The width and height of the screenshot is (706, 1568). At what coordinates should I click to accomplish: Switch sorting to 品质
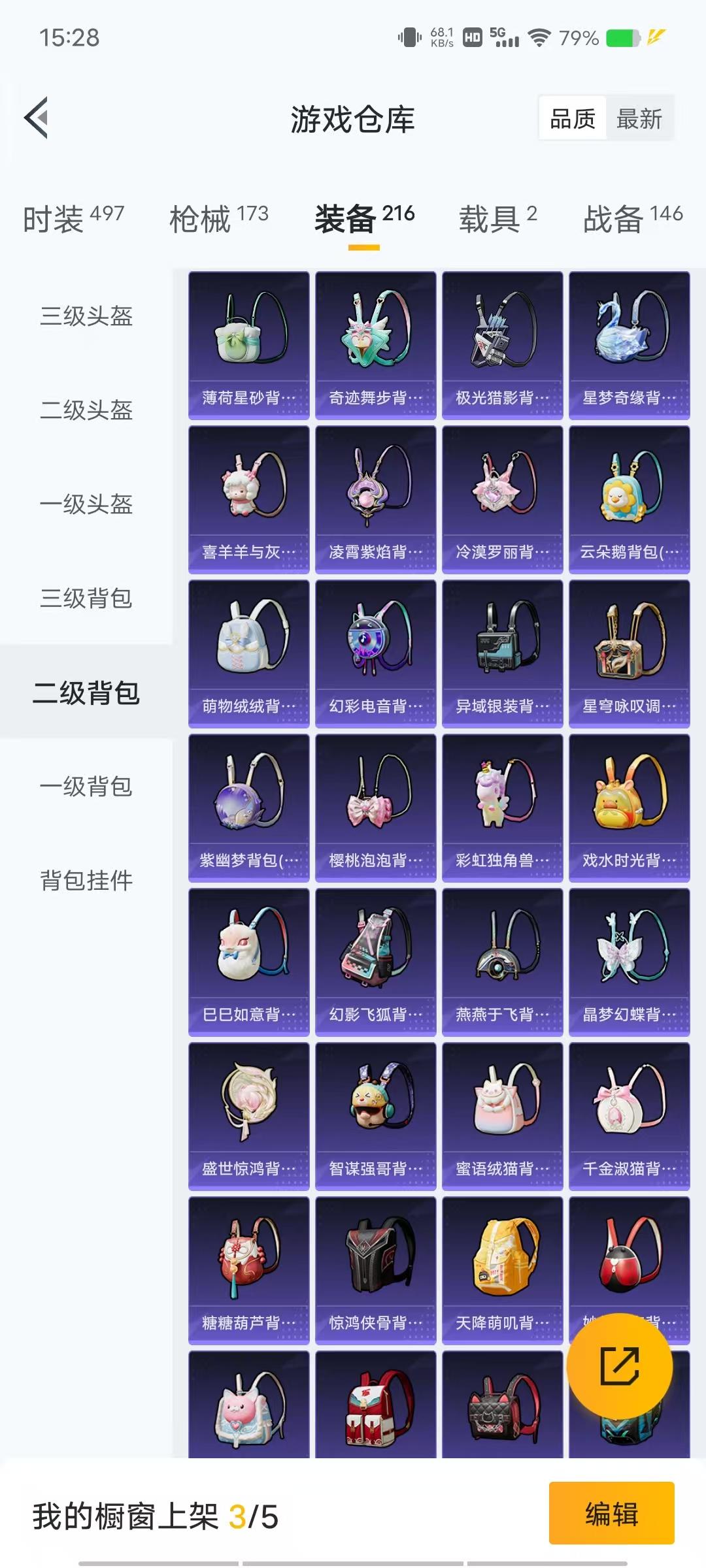click(x=571, y=119)
